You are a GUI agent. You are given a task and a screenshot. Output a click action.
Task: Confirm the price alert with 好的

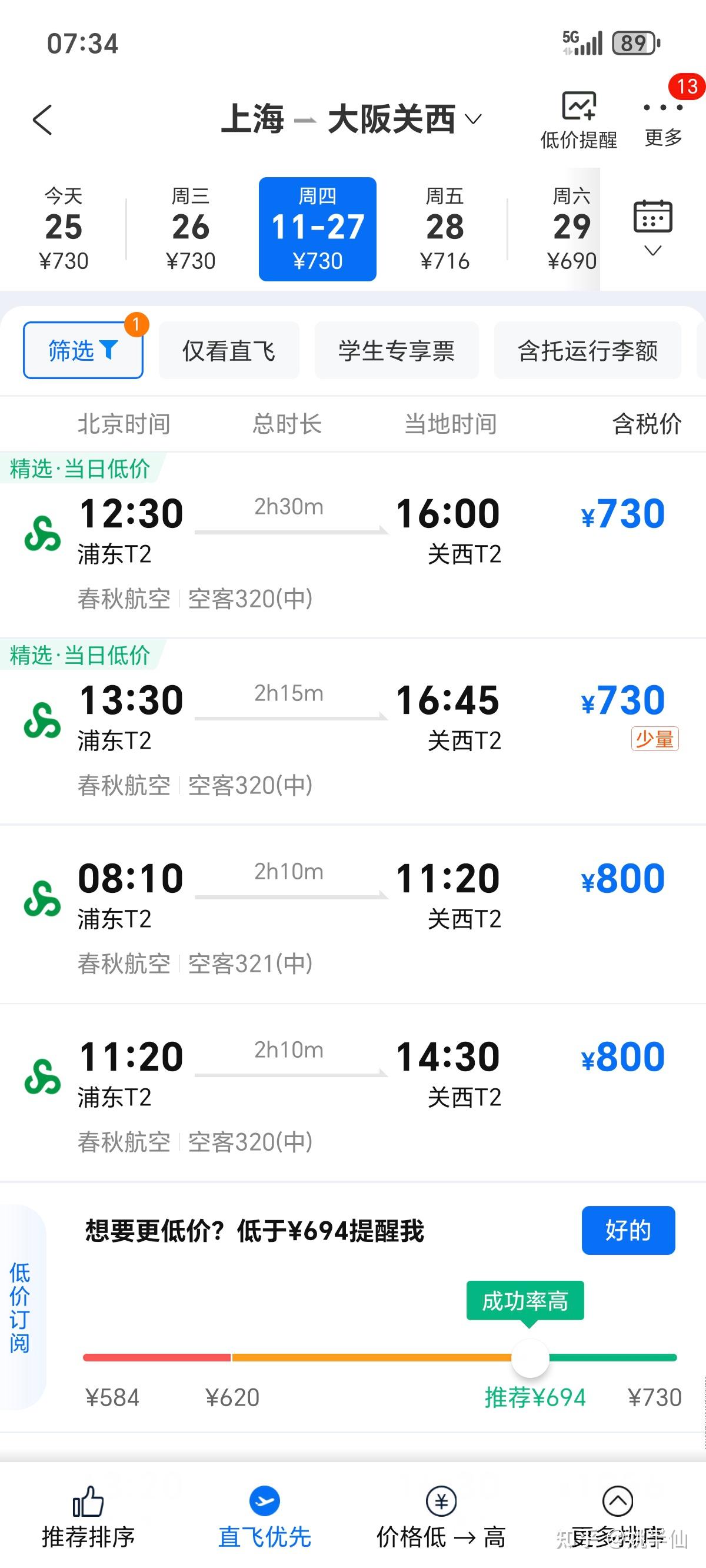[628, 1230]
